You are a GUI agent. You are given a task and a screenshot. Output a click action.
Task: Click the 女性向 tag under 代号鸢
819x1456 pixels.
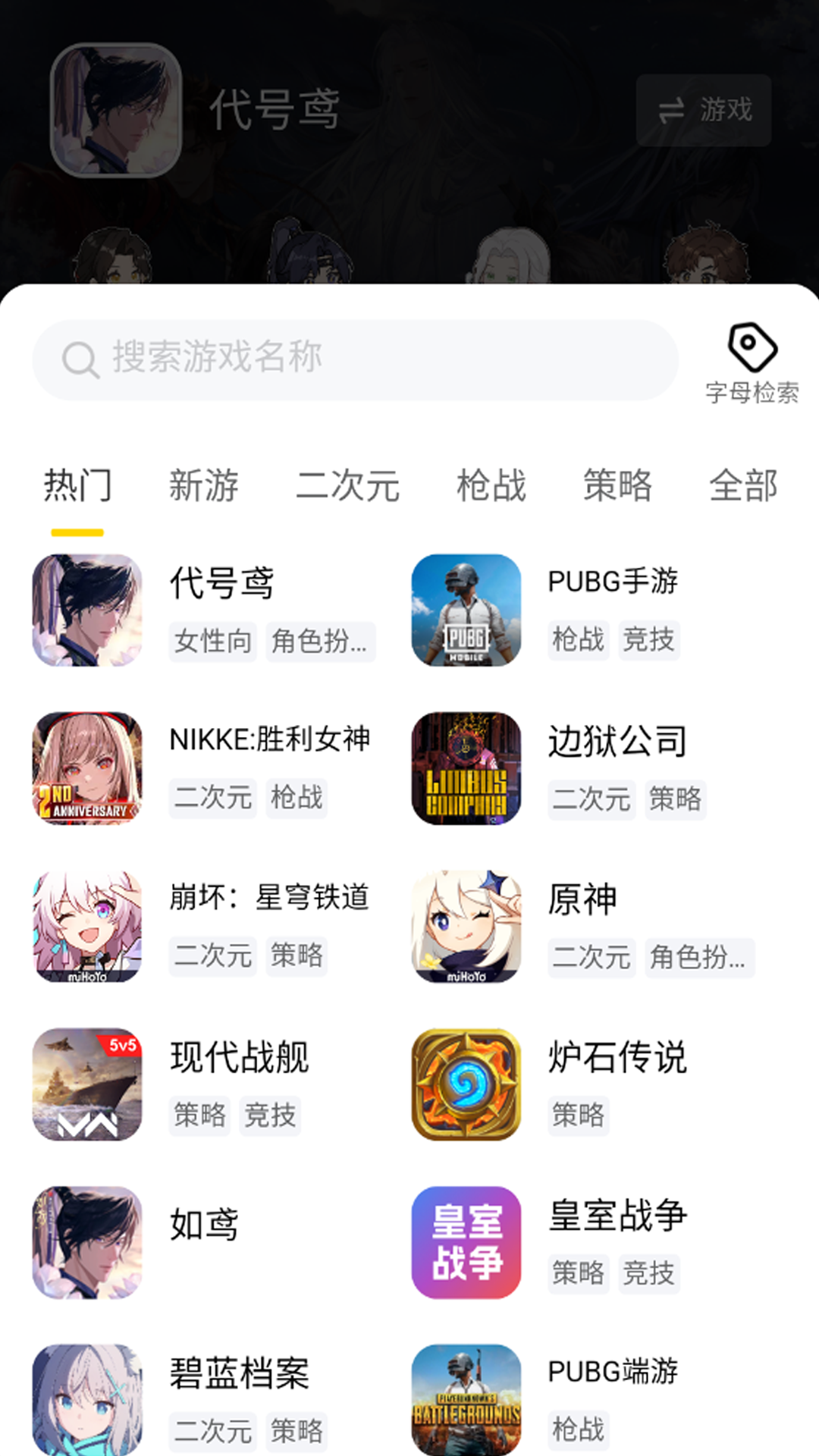[x=212, y=641]
